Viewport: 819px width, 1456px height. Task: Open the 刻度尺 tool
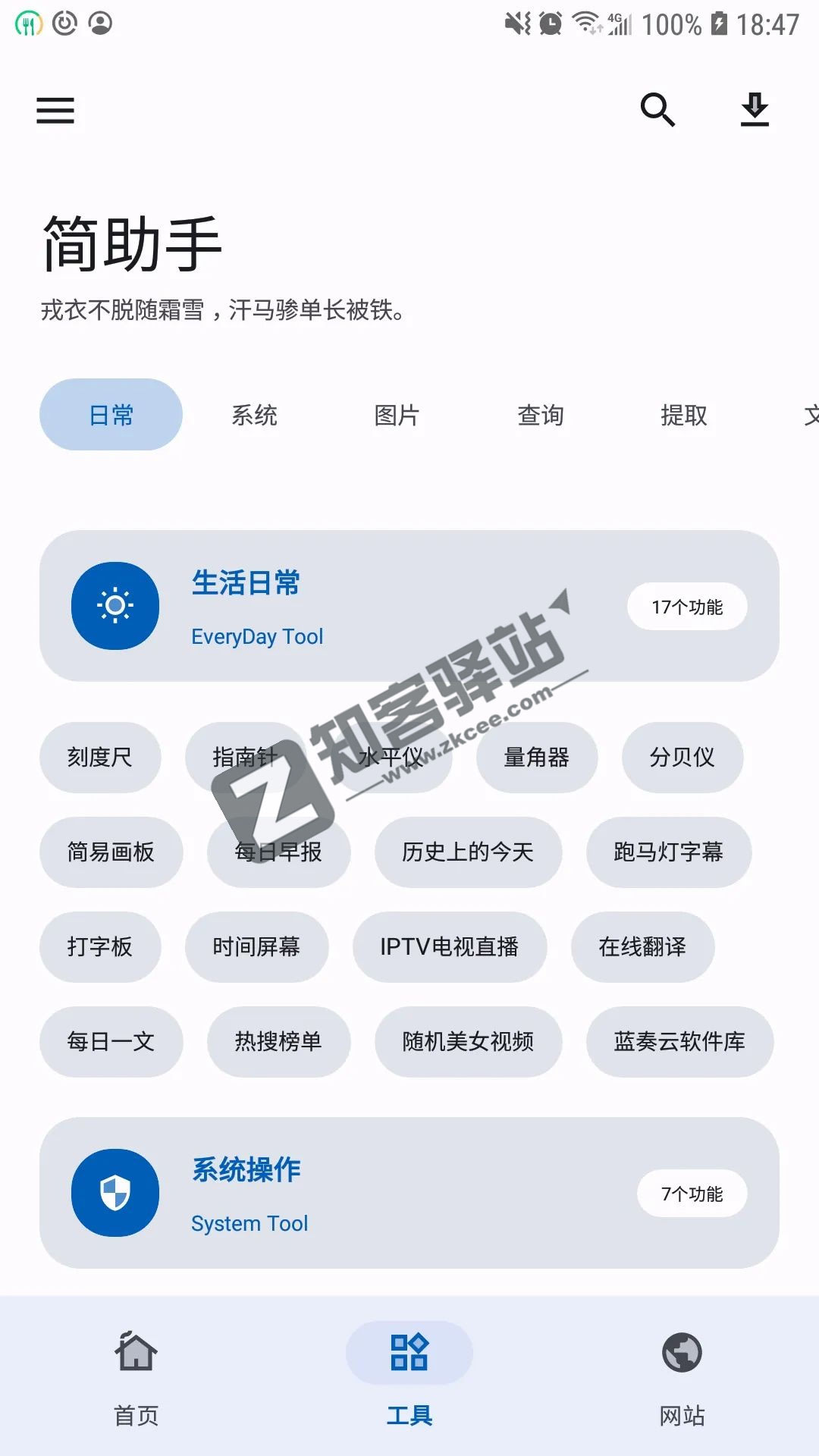click(x=101, y=757)
